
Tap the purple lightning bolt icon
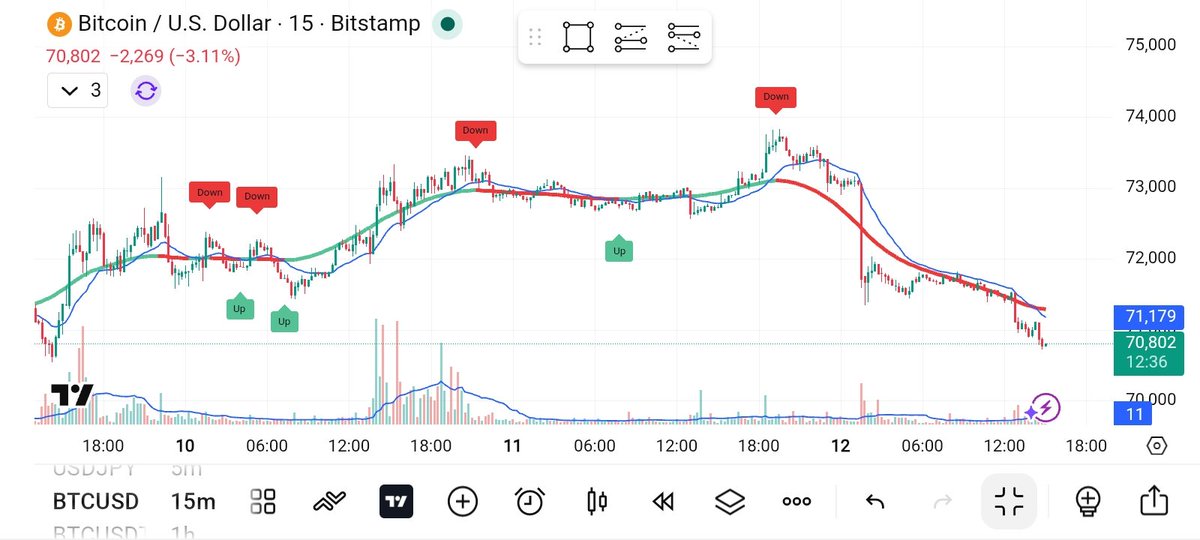pos(1045,407)
